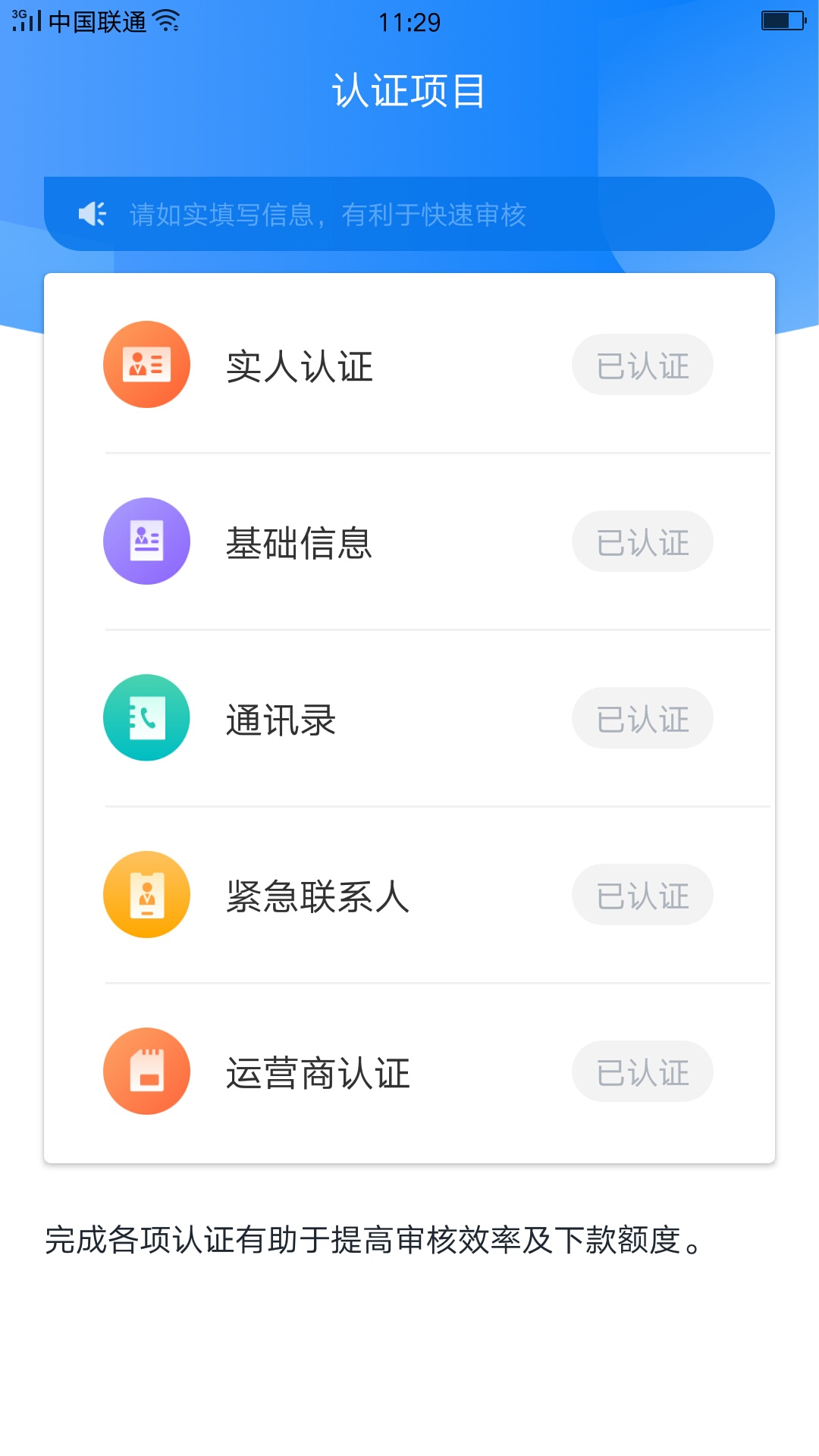Open the 紧急联系人 row
Image resolution: width=819 pixels, height=1456 pixels.
409,895
